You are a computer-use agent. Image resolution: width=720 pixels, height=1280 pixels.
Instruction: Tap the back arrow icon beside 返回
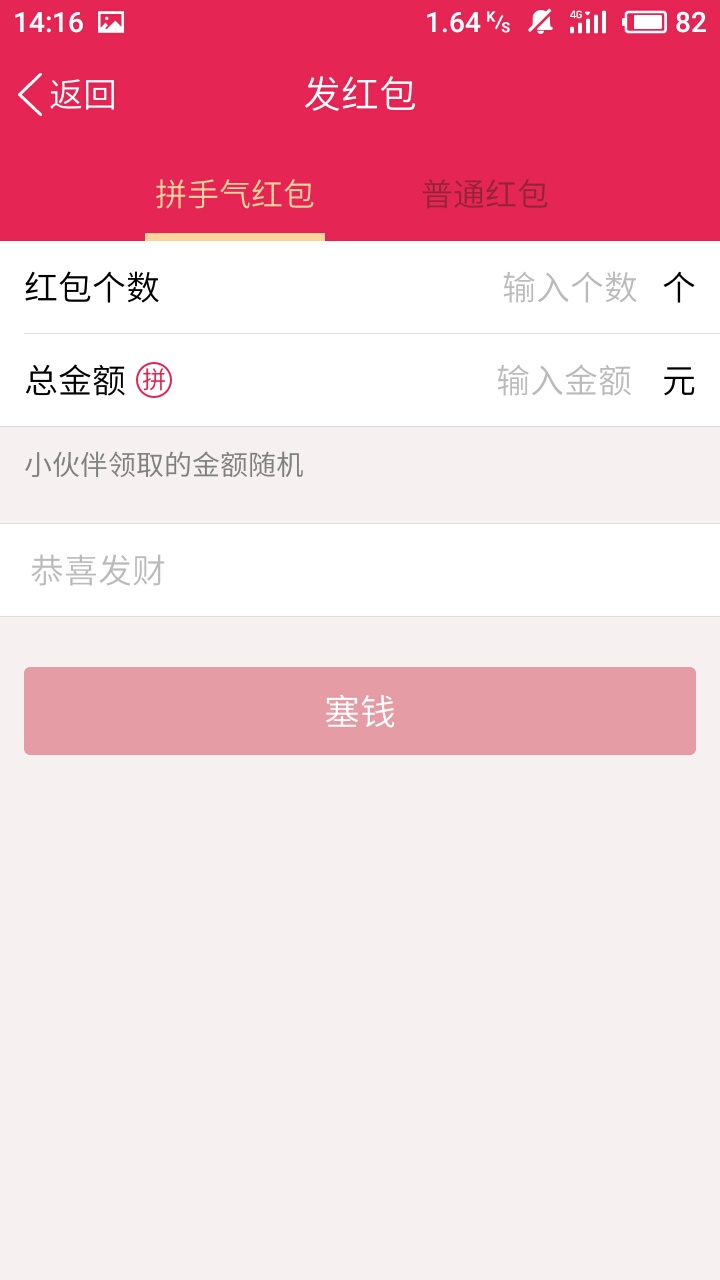28,94
